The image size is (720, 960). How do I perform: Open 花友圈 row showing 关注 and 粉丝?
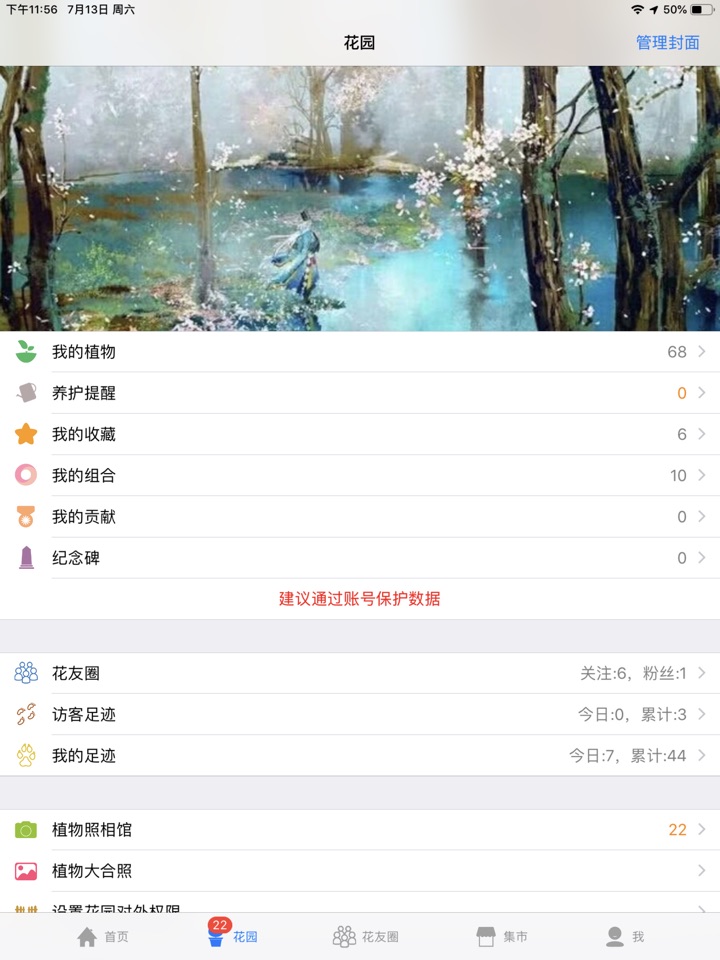(360, 673)
